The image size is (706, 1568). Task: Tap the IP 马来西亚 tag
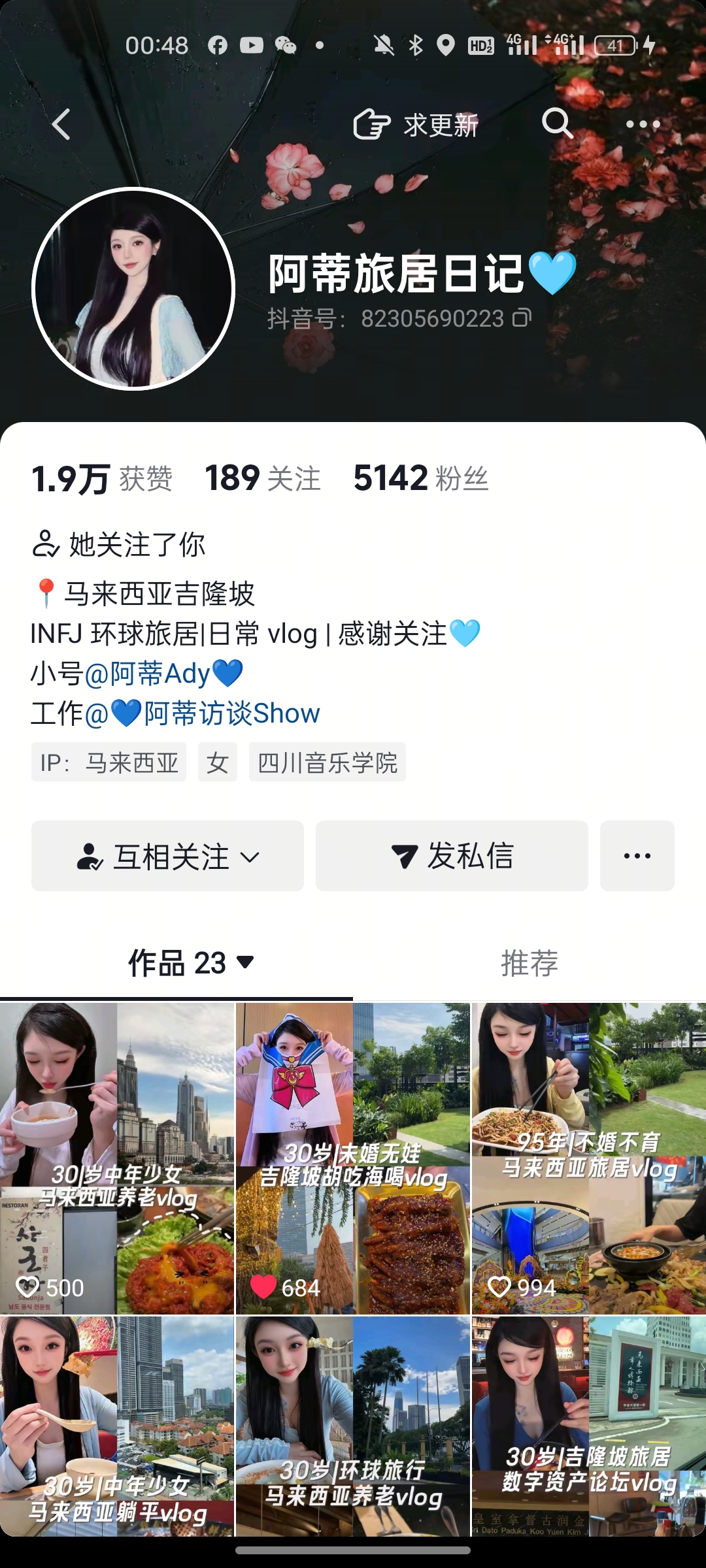tap(109, 762)
